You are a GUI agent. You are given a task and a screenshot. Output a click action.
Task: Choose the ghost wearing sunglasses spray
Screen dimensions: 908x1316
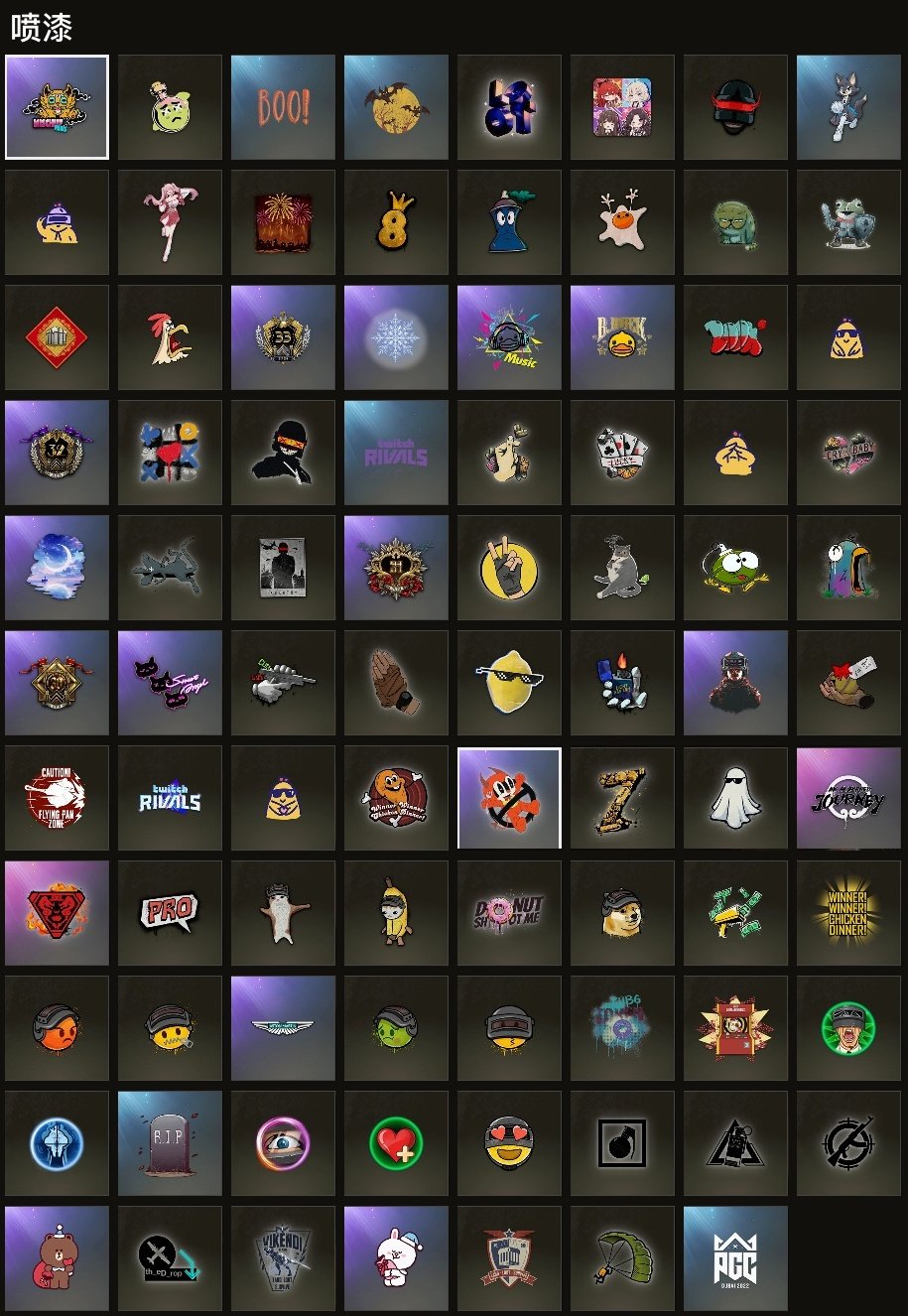pos(735,798)
